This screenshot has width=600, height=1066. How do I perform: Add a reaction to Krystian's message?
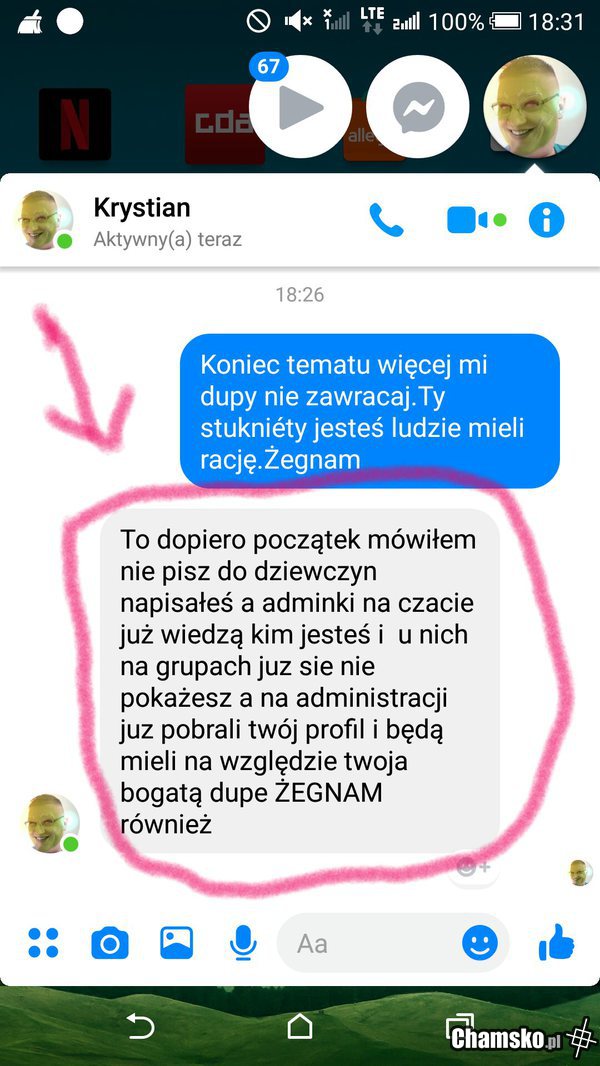tap(472, 866)
